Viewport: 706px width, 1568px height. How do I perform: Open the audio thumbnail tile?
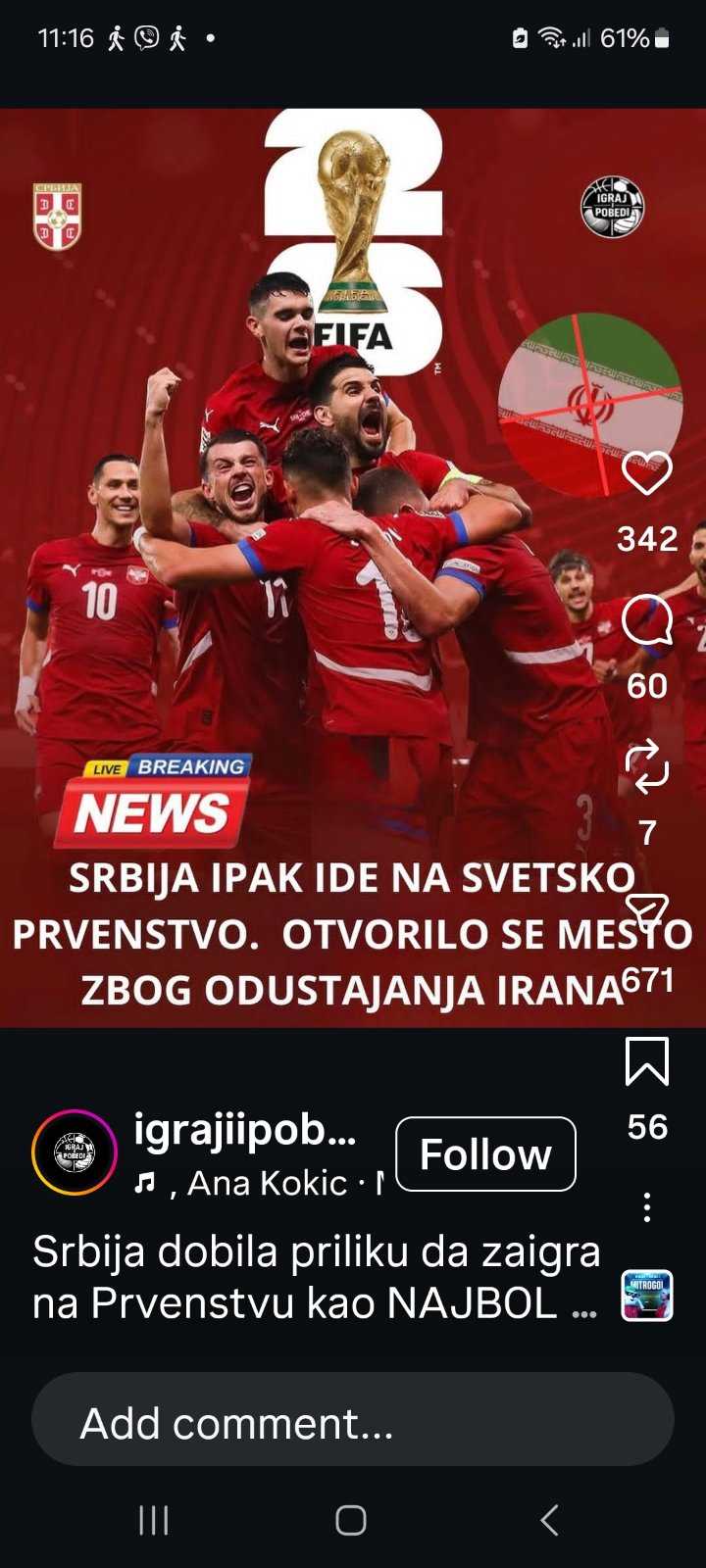(x=647, y=1296)
